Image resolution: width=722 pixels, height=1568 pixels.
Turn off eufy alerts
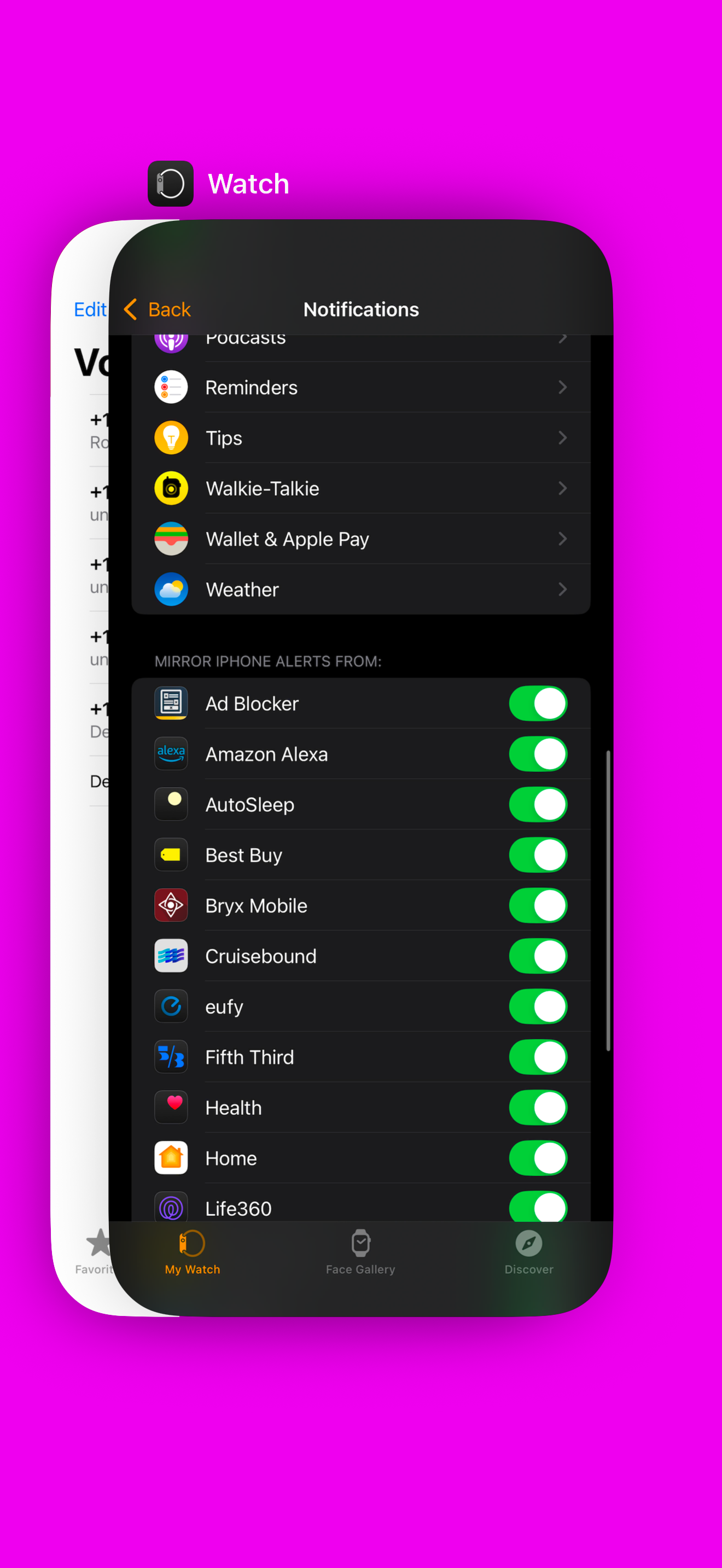coord(538,1006)
